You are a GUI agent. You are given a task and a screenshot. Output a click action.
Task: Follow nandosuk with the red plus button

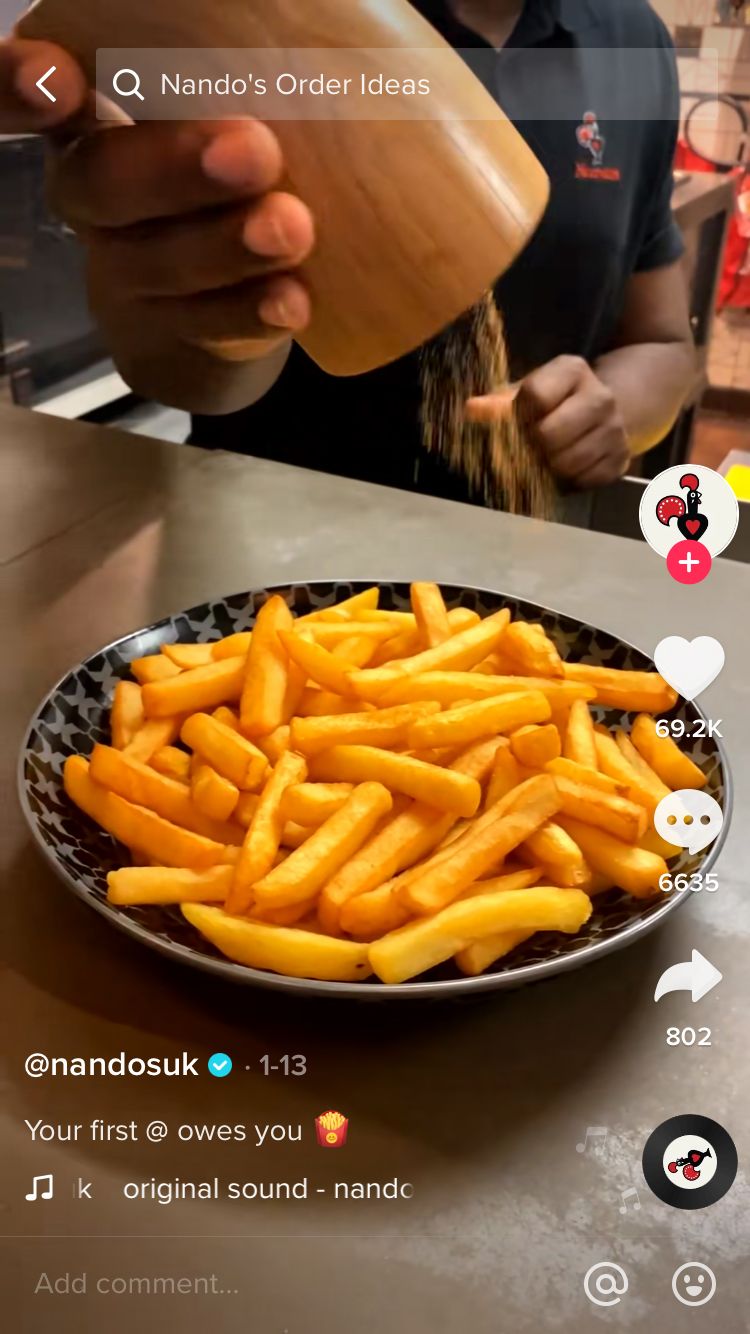(x=688, y=563)
